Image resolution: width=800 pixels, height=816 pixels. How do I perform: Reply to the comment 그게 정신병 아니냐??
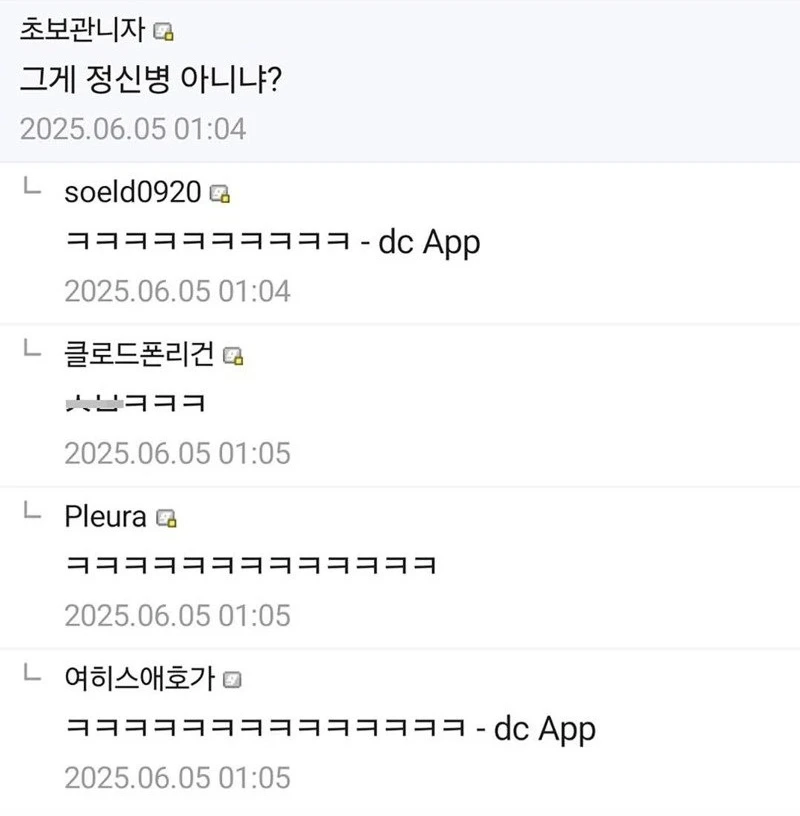[150, 79]
